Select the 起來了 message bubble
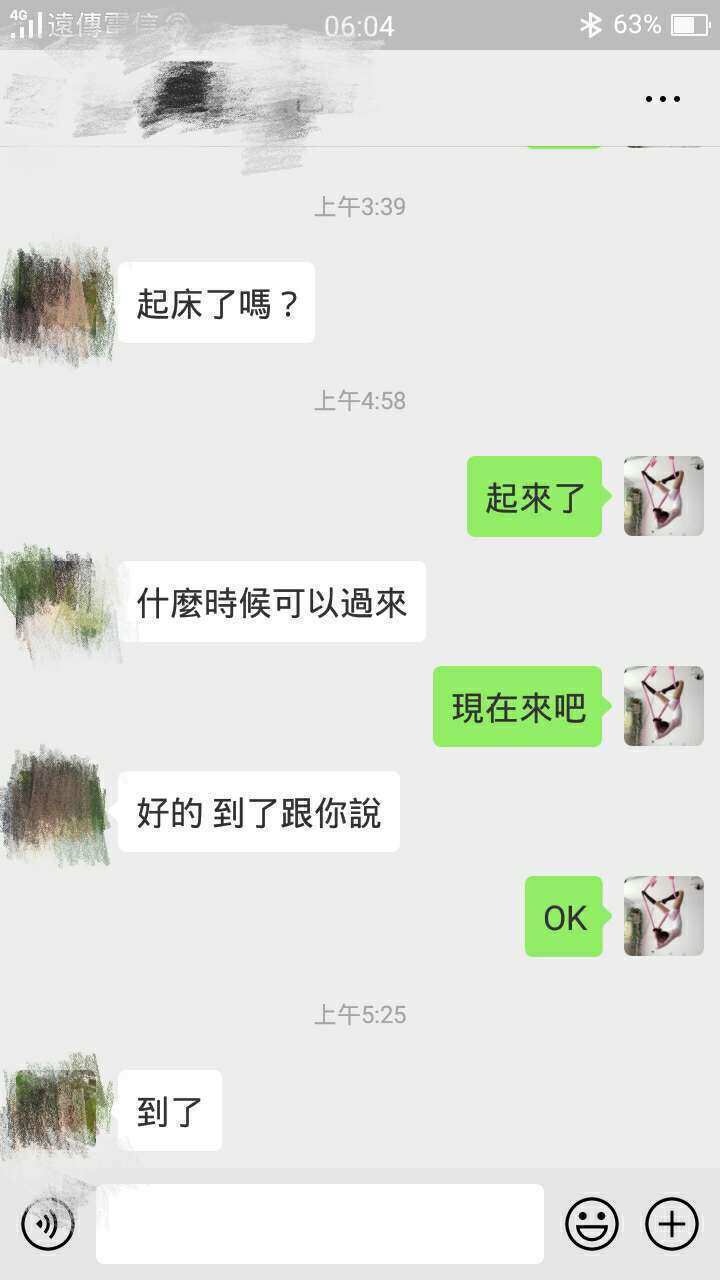This screenshot has height=1280, width=720. tap(534, 497)
